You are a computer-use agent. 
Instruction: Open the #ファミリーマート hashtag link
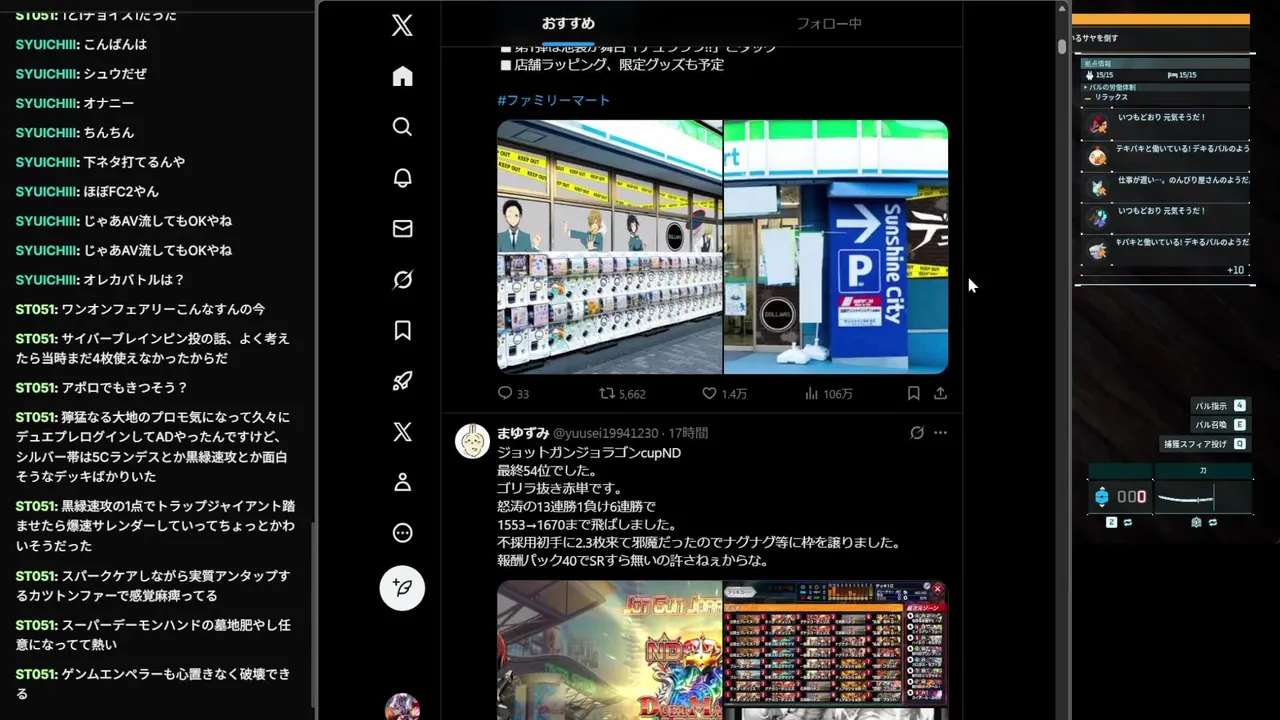[553, 100]
